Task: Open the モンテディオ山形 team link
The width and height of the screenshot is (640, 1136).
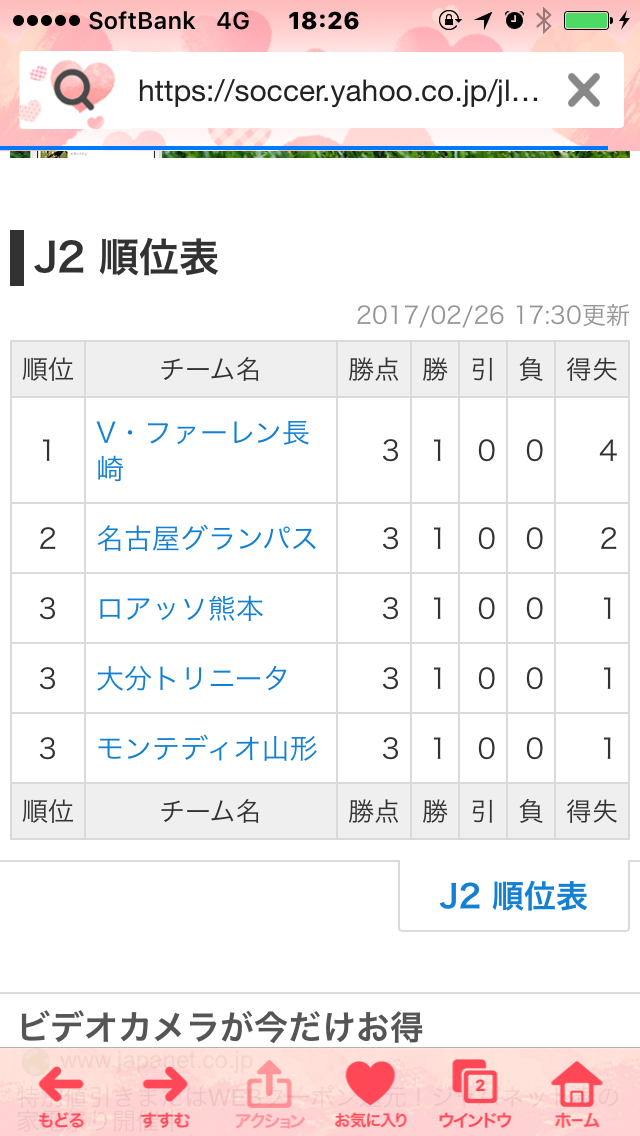Action: [x=207, y=748]
